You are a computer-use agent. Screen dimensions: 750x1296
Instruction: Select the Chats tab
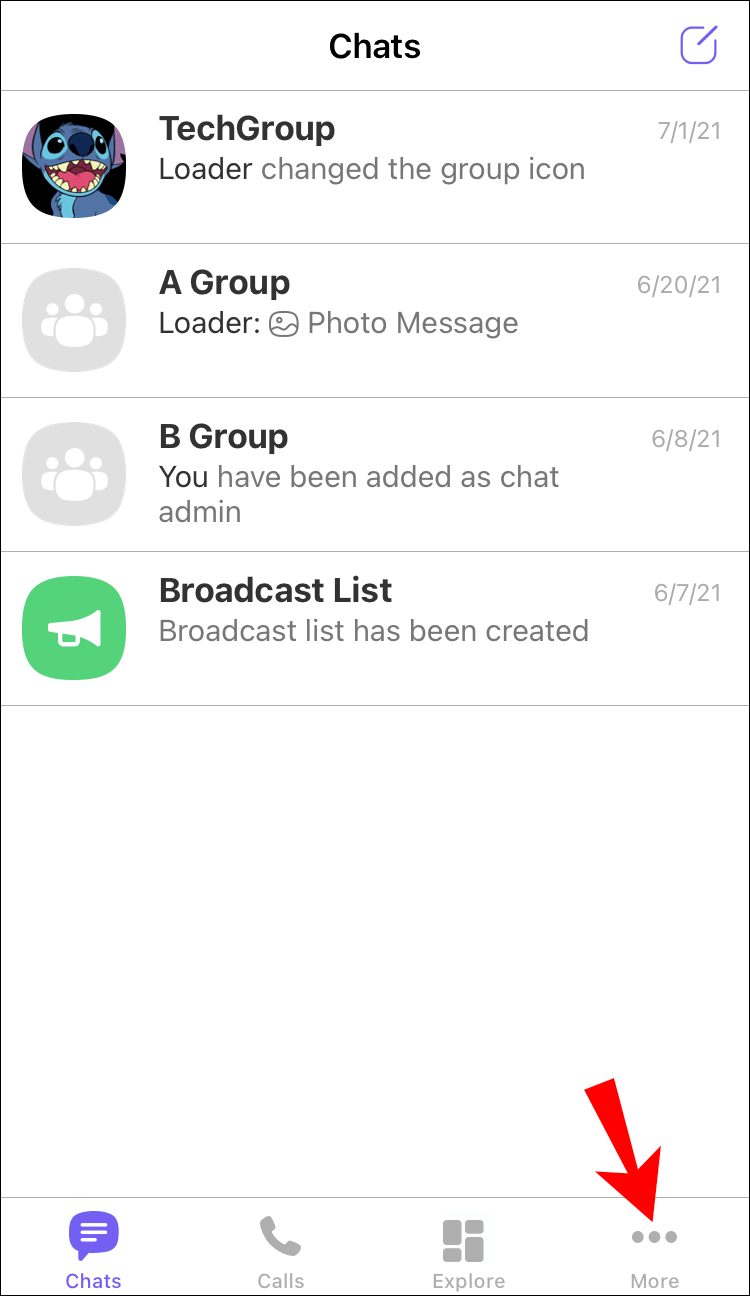tap(93, 1250)
